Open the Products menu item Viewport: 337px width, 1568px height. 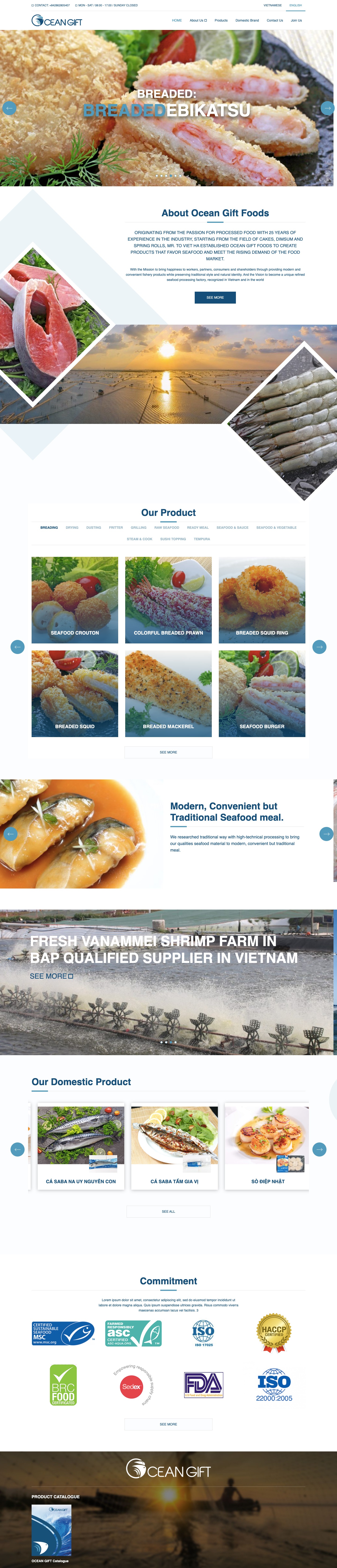coord(221,21)
